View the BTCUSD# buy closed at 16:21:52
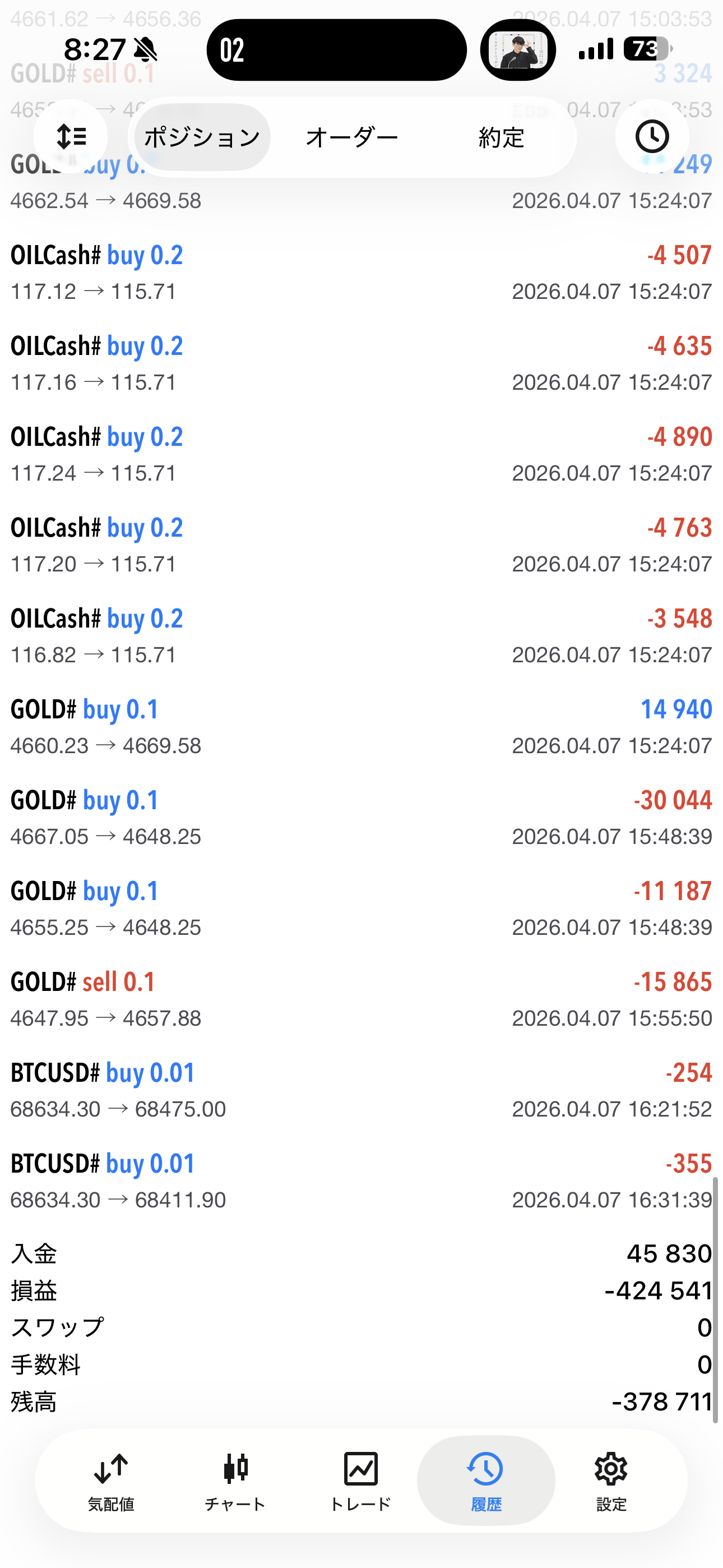 (361, 1090)
